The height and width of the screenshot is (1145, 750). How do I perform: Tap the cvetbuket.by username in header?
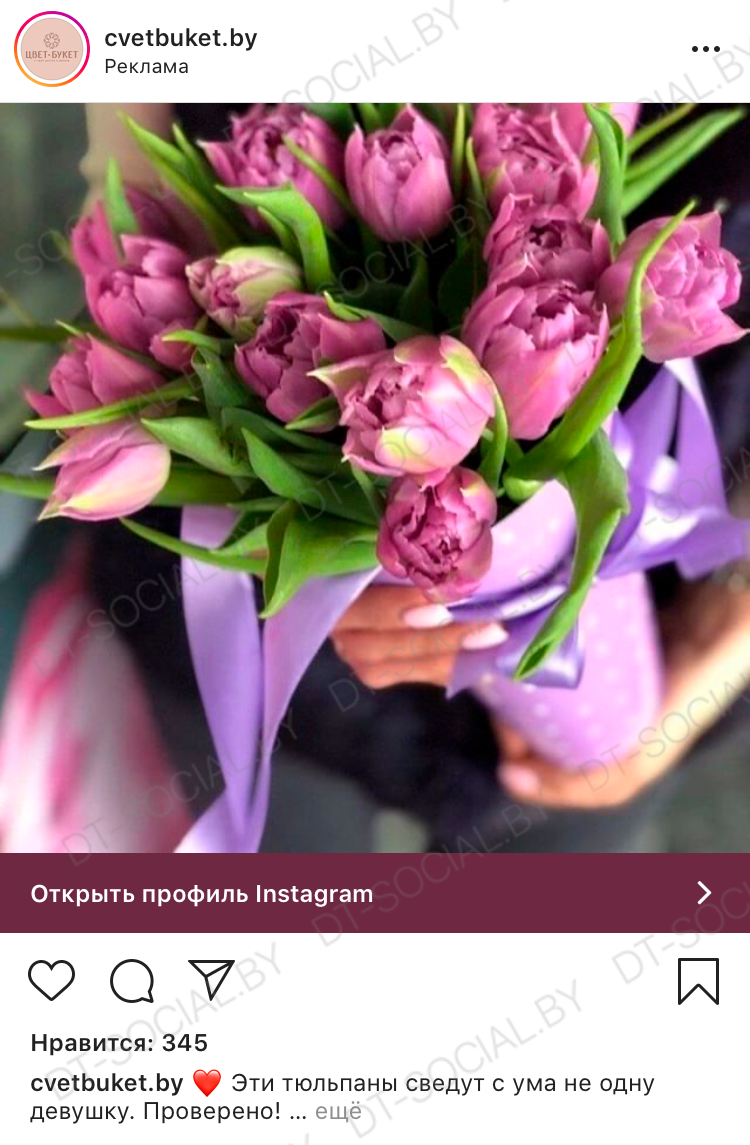click(180, 38)
